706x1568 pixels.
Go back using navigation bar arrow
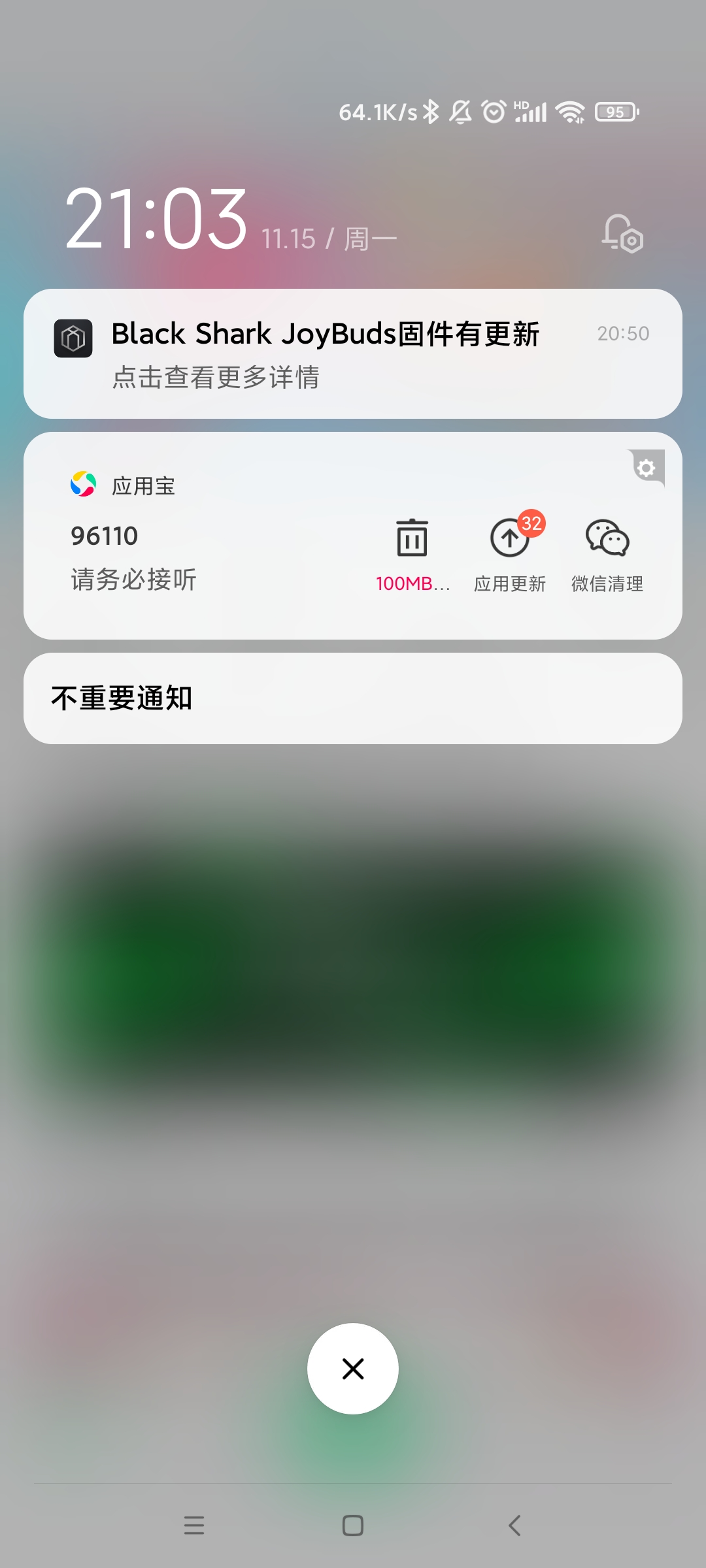[514, 1526]
